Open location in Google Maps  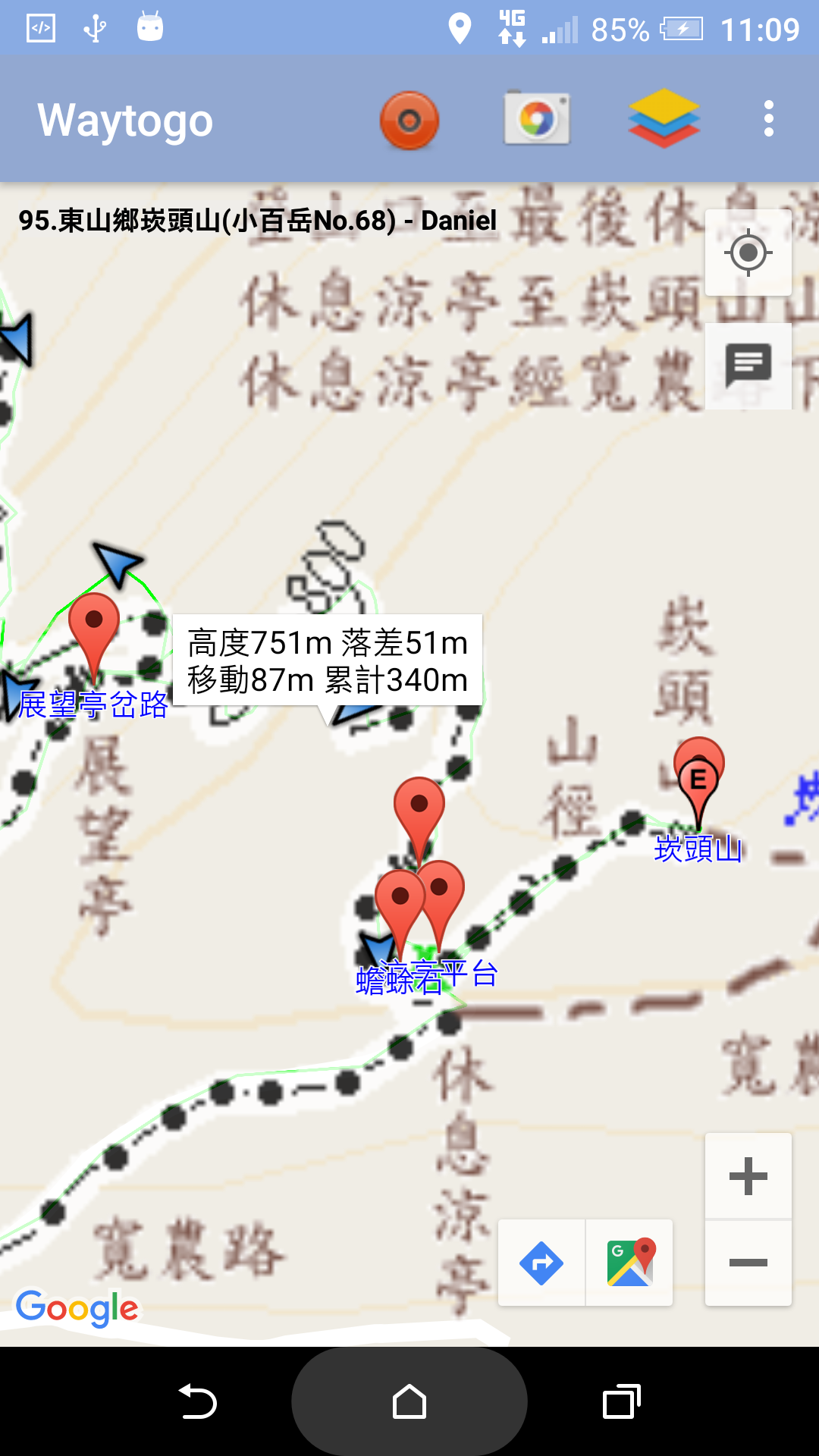click(629, 1263)
